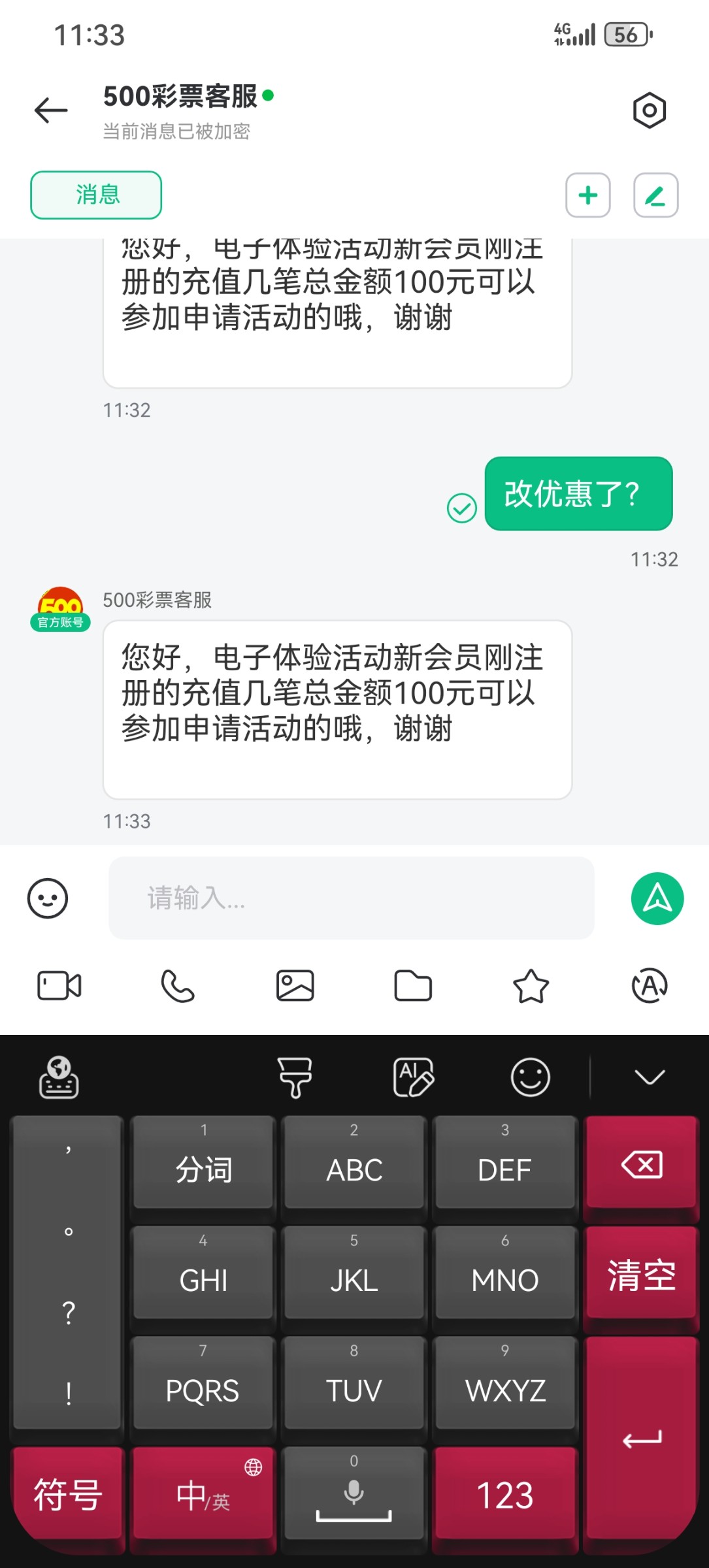
Task: Attach a file via folder icon
Action: (x=413, y=985)
